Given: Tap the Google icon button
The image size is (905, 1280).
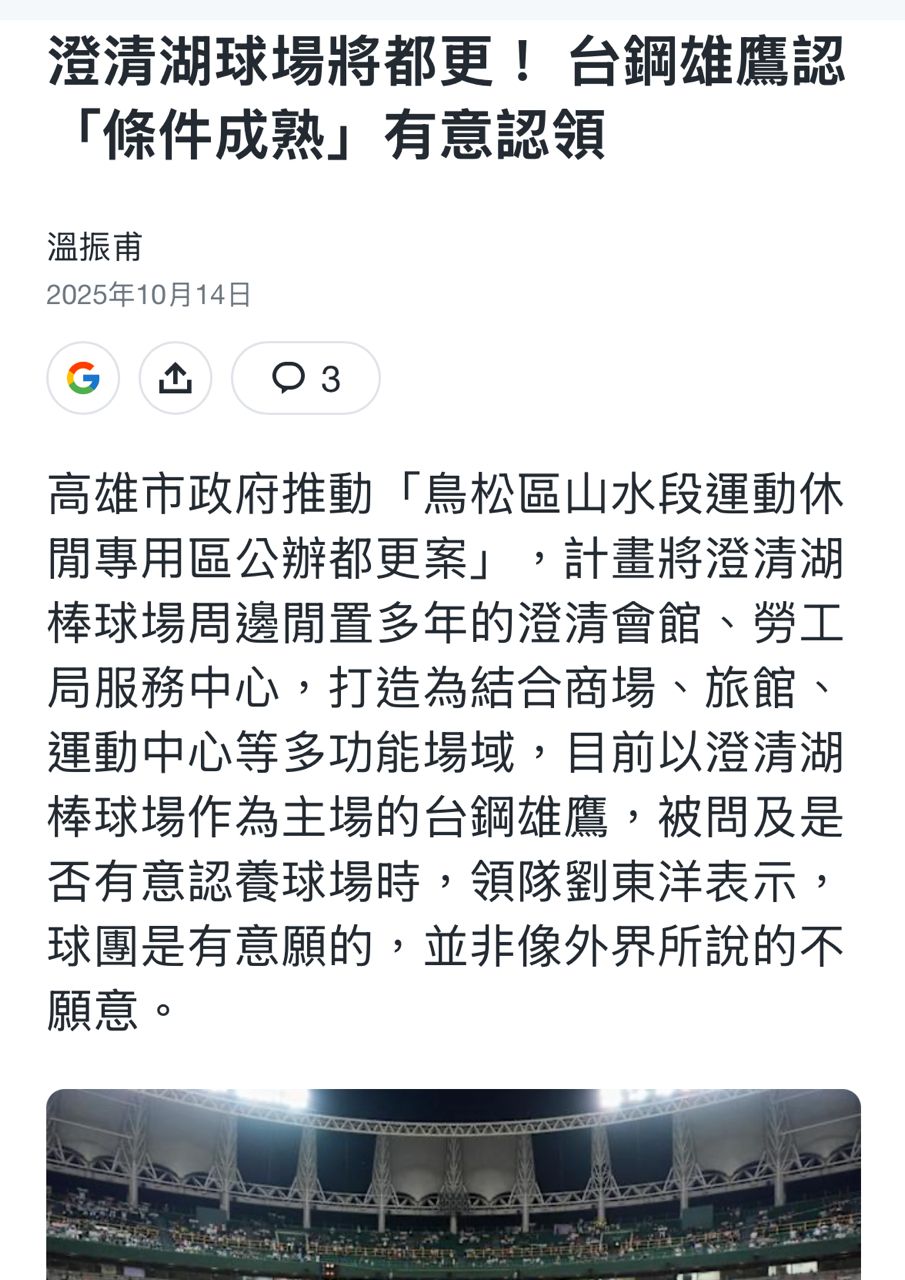Looking at the screenshot, I should [83, 378].
